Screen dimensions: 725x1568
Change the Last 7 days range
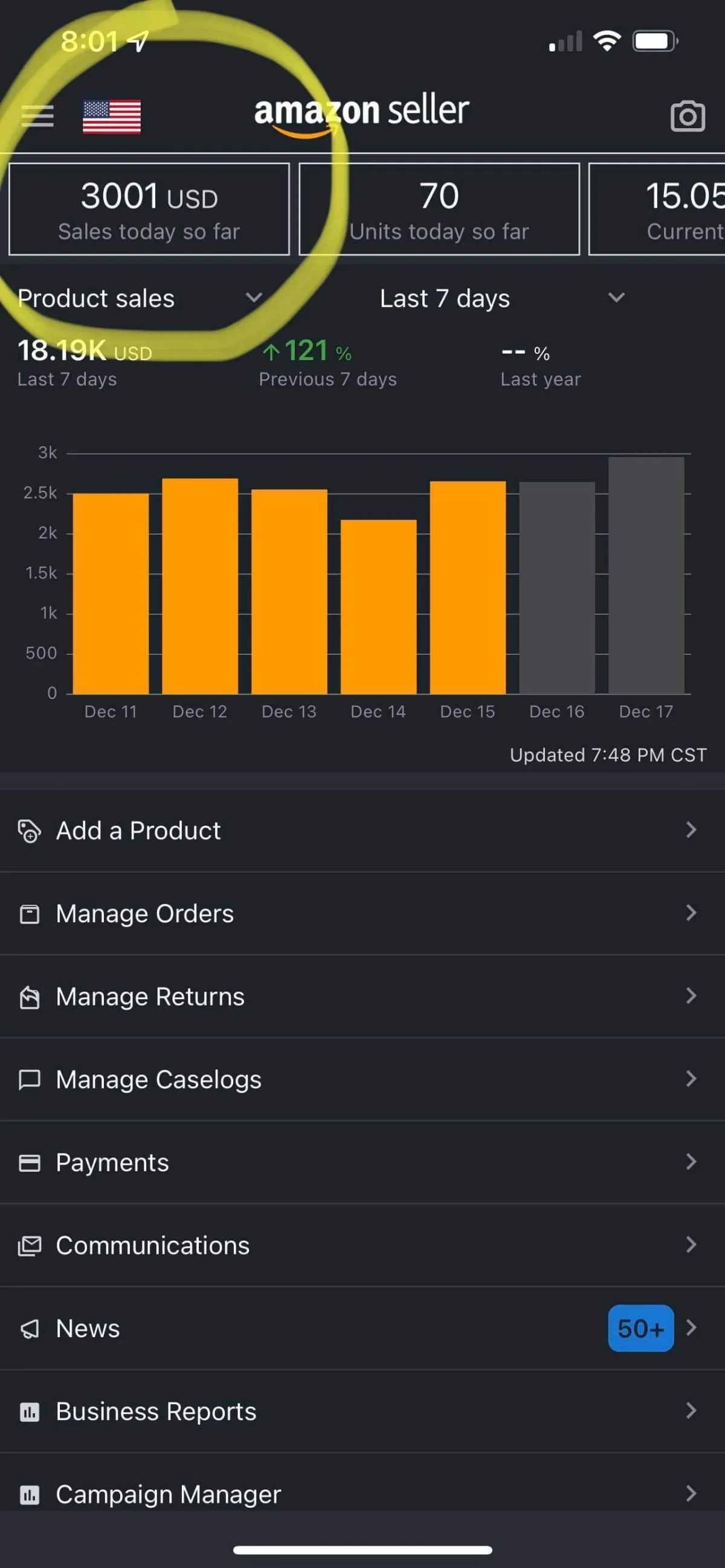pyautogui.click(x=502, y=298)
